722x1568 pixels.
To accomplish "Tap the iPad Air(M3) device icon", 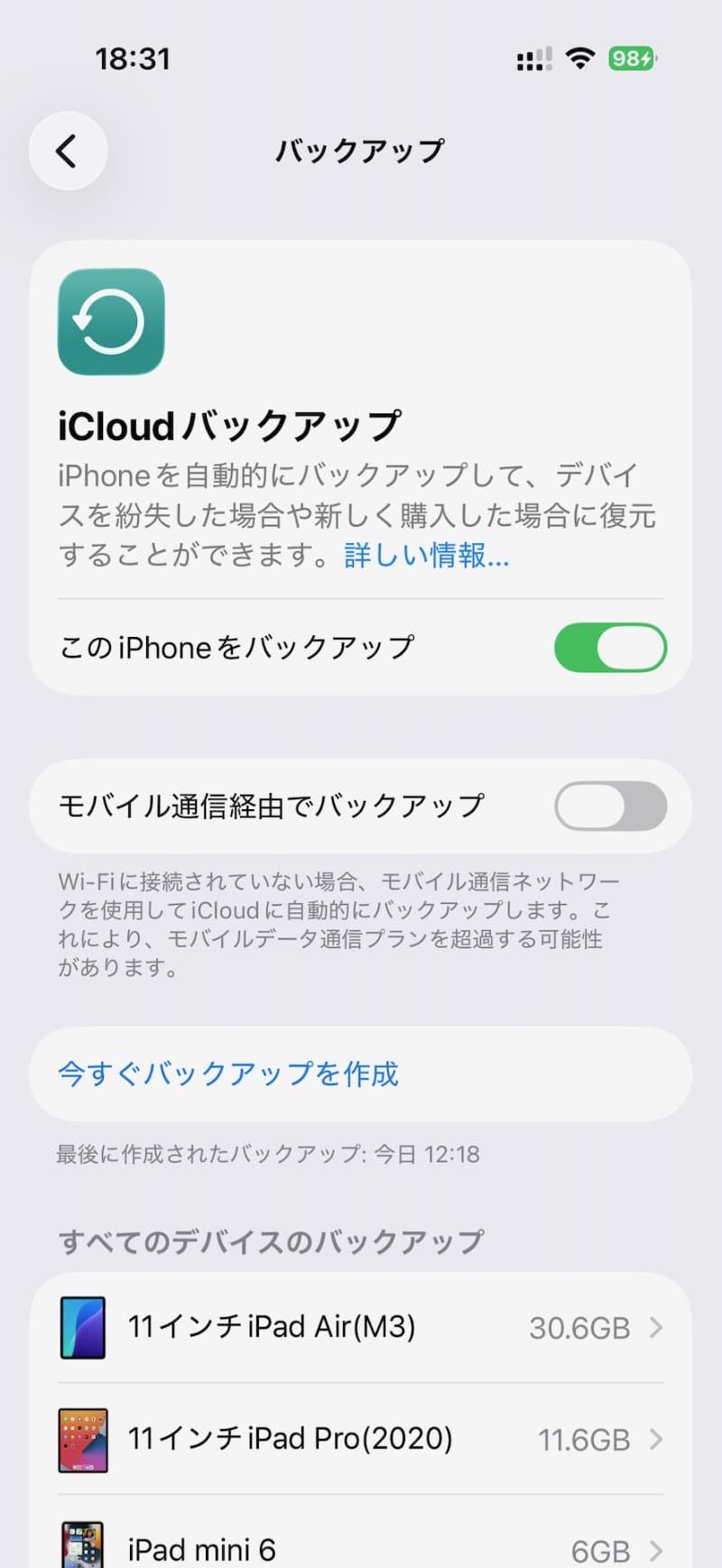I will click(x=82, y=1327).
